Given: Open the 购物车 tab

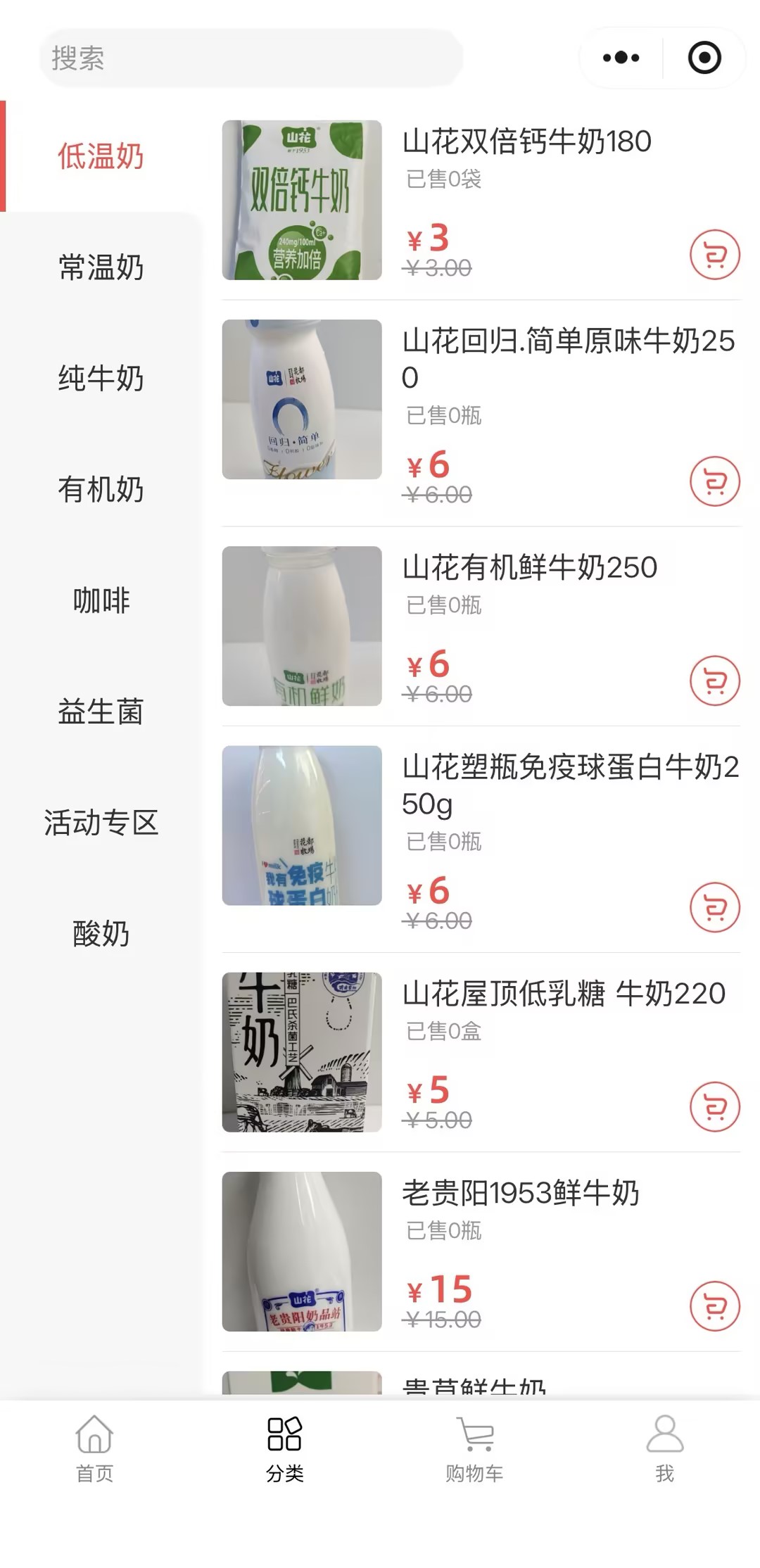Looking at the screenshot, I should (x=474, y=1448).
